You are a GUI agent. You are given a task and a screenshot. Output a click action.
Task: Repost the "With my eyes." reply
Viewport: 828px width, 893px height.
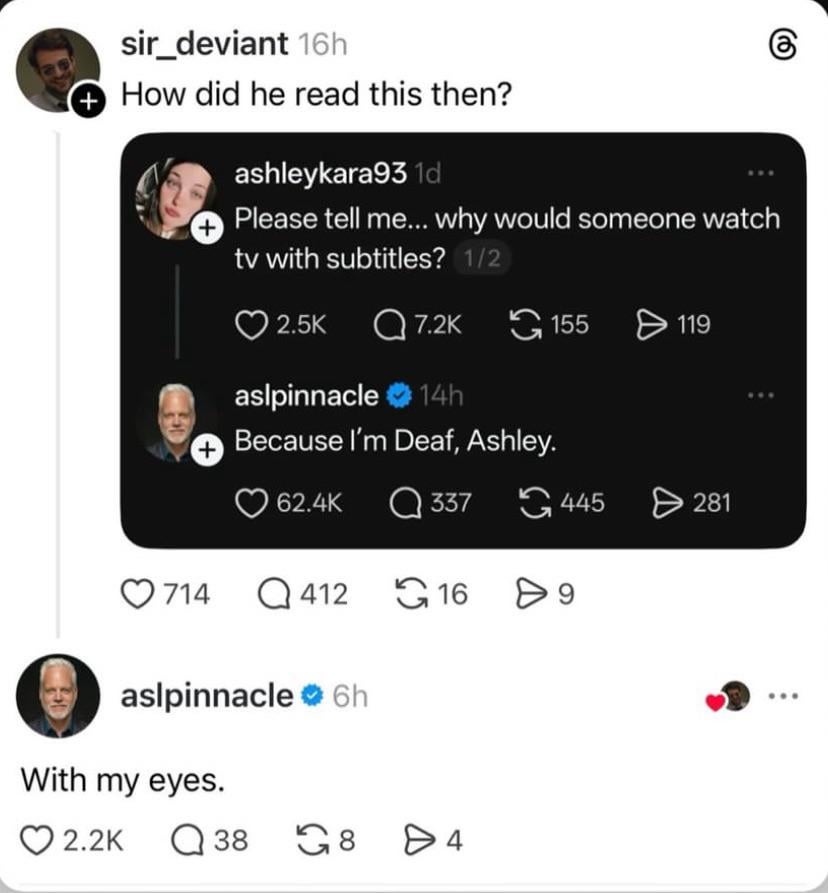pos(311,841)
